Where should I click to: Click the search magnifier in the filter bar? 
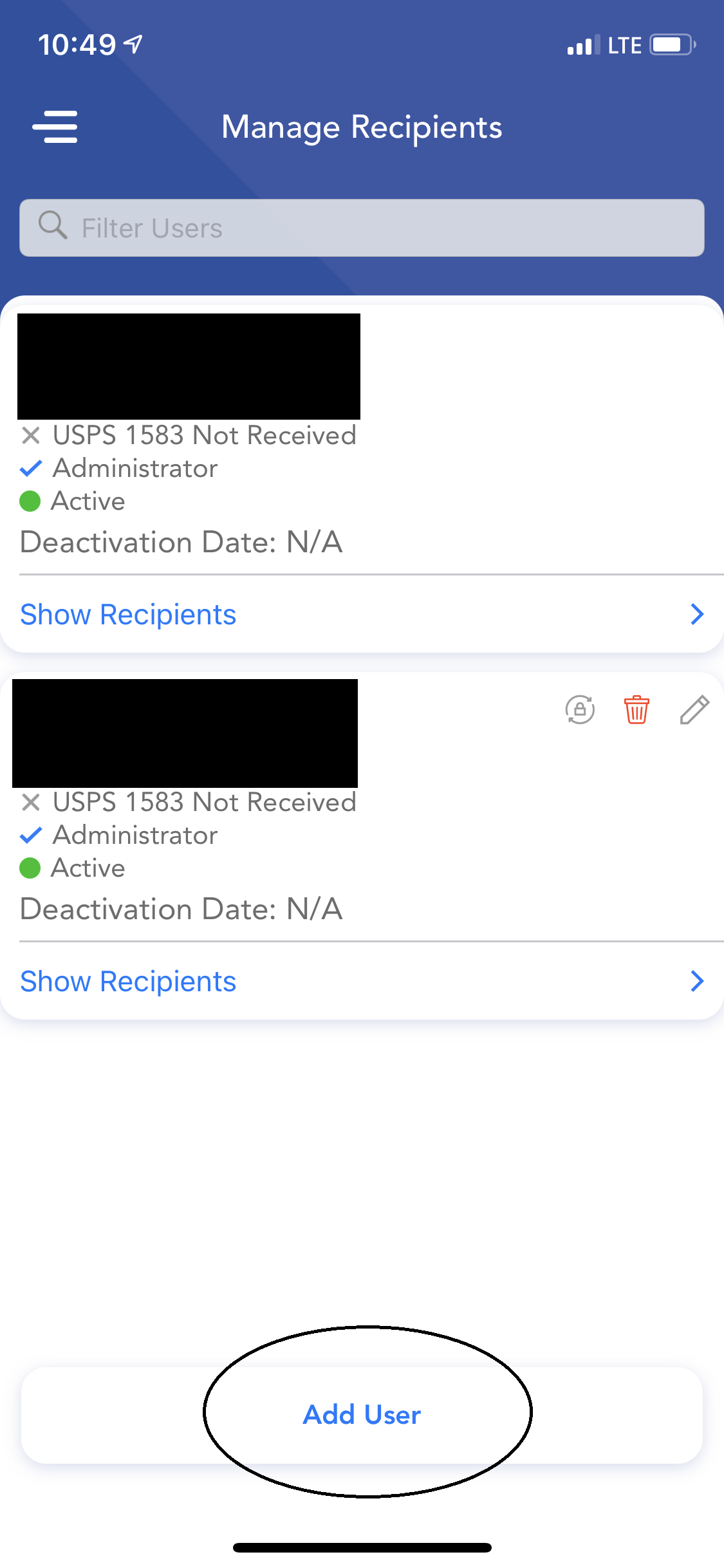point(54,227)
